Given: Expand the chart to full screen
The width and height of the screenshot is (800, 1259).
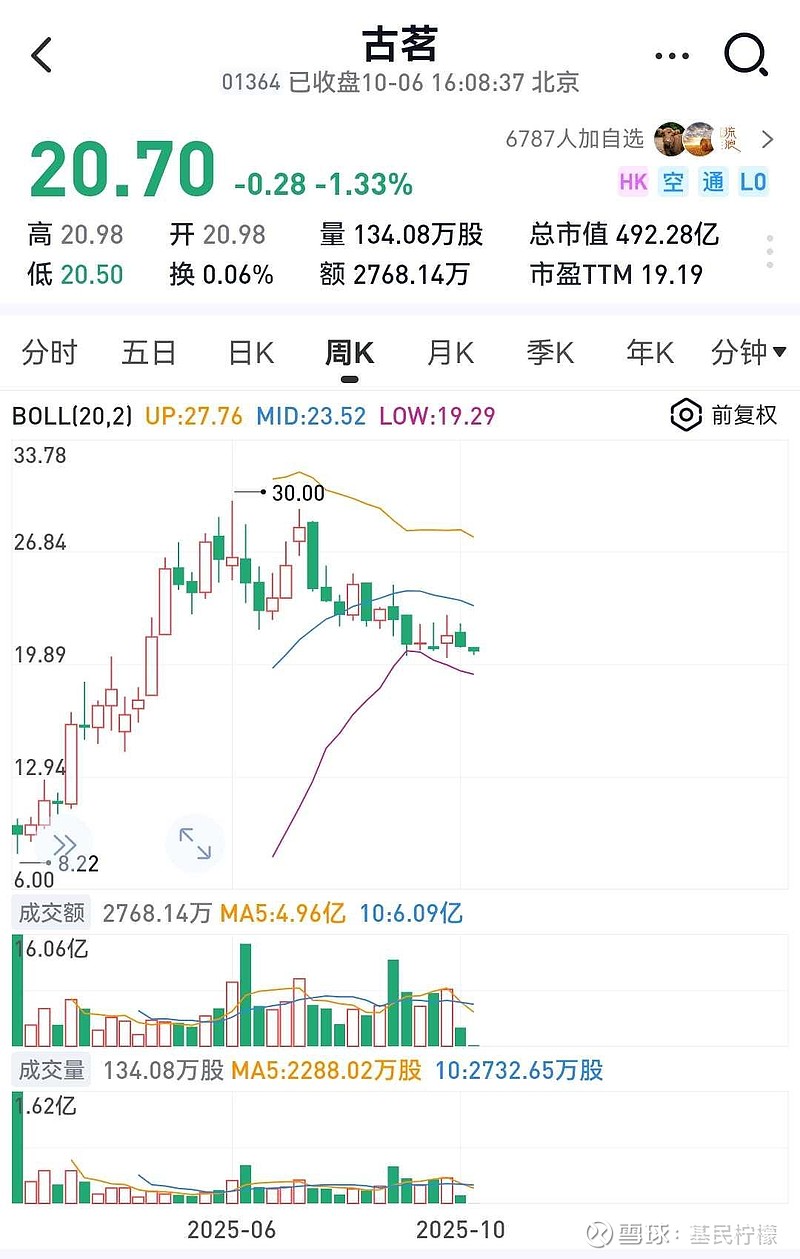Looking at the screenshot, I should (195, 843).
